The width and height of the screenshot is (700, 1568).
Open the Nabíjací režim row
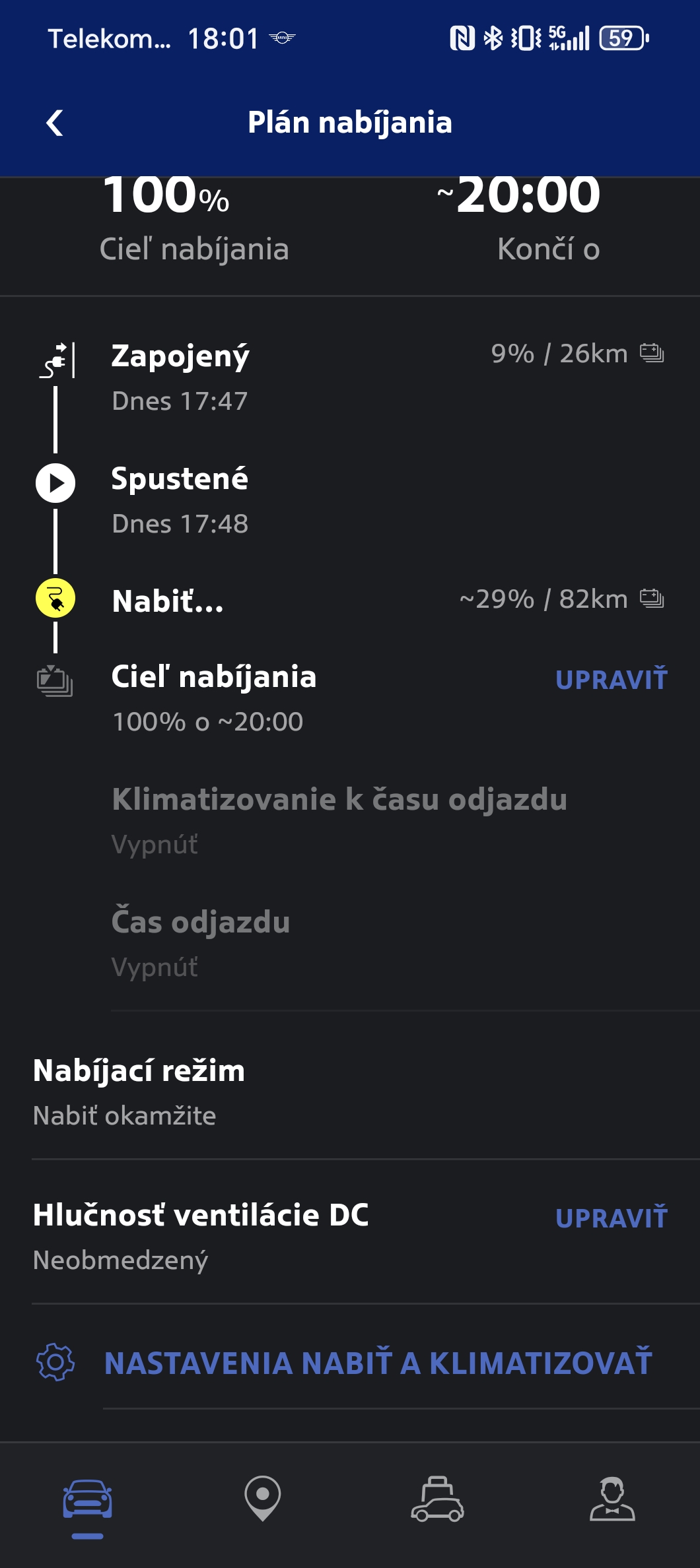pos(350,1092)
